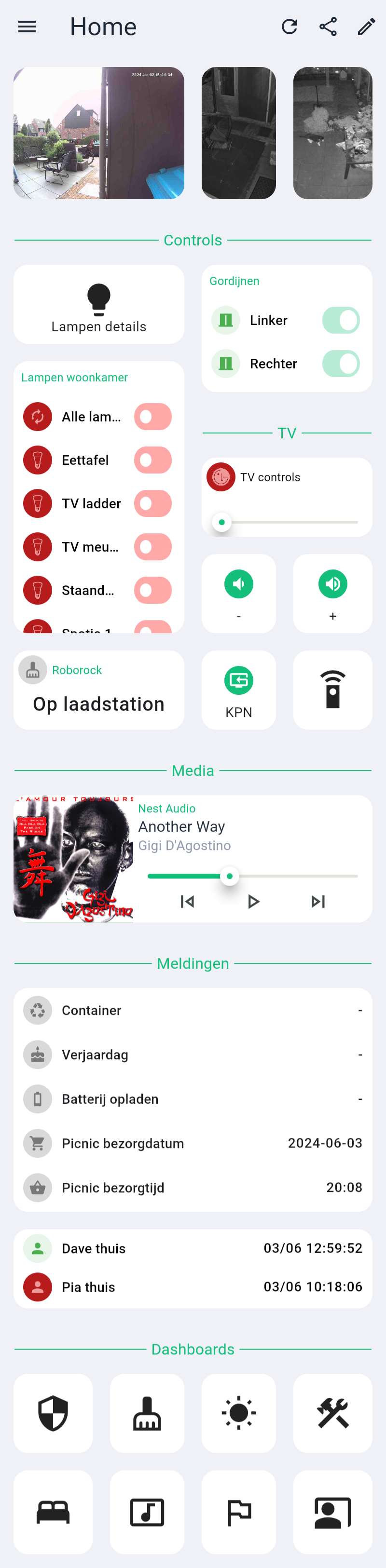This screenshot has width=386, height=1568.
Task: Refresh the Home dashboard
Action: [289, 27]
